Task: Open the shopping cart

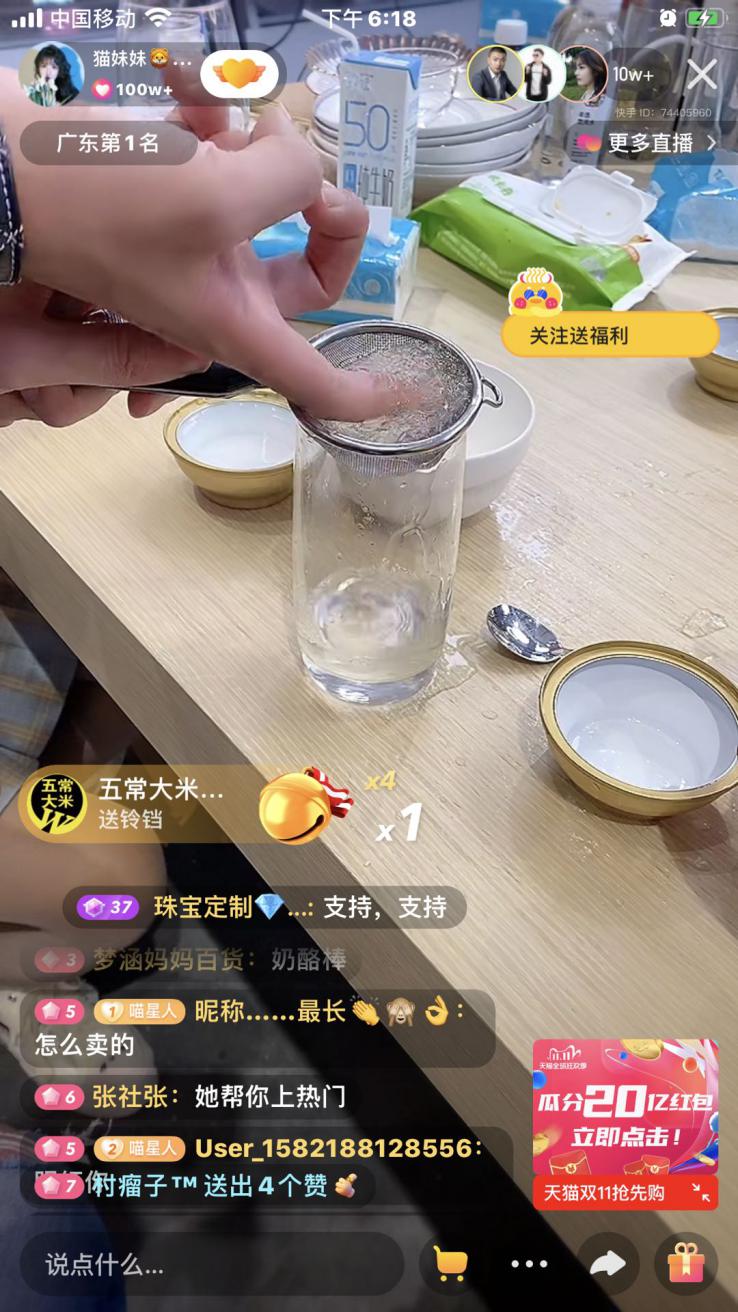Action: coord(451,1264)
